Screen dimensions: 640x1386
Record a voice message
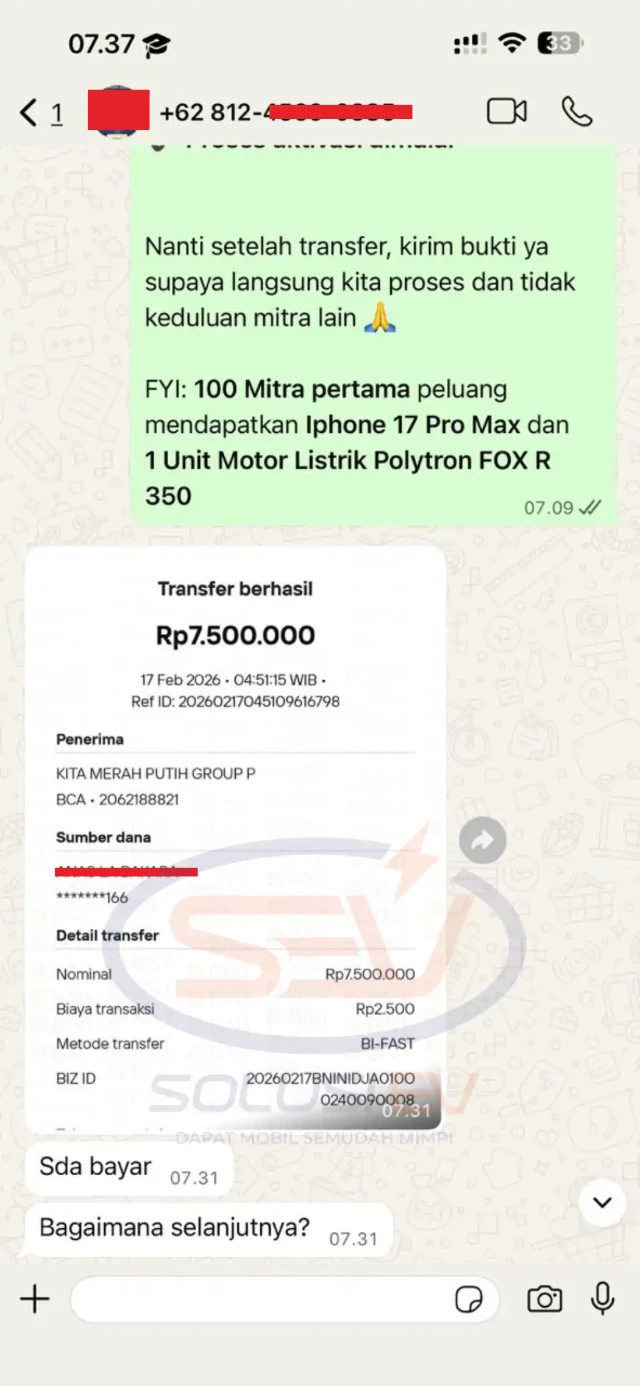[602, 1299]
